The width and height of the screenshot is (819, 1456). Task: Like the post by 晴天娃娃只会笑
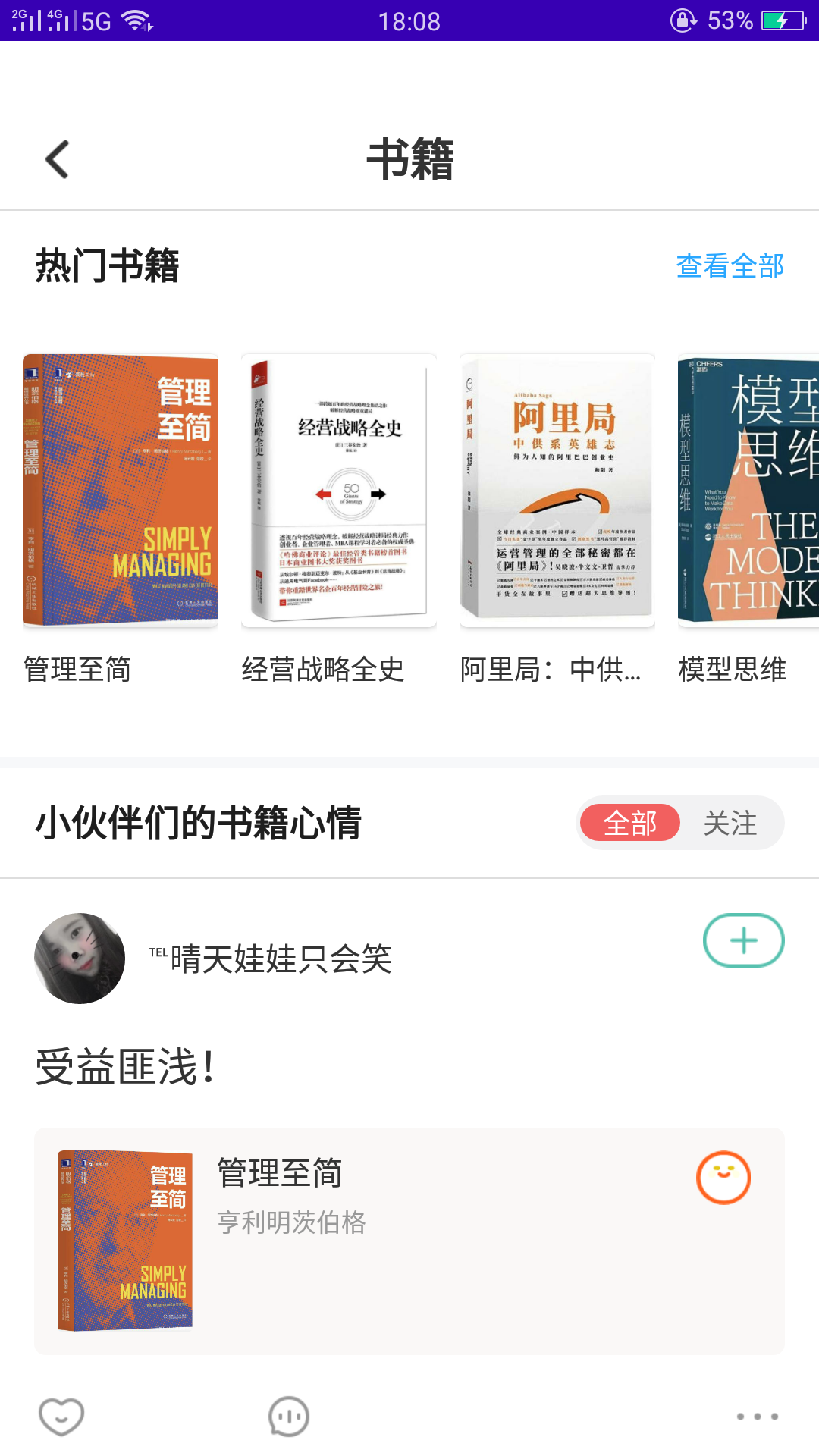(x=61, y=1416)
